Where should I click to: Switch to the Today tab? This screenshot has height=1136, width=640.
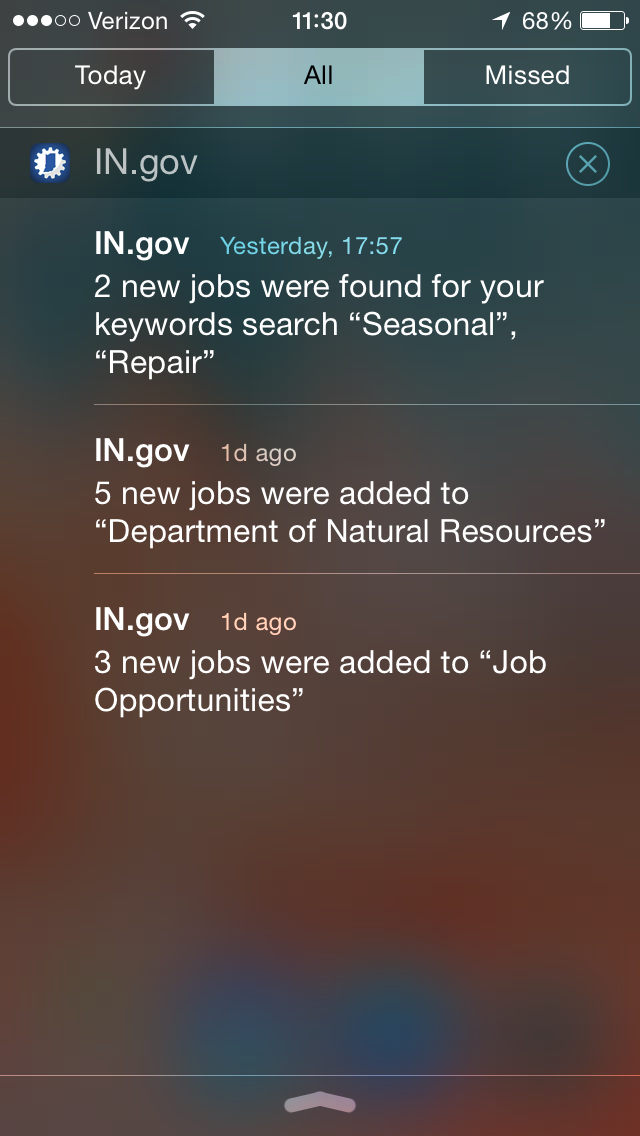click(x=111, y=77)
